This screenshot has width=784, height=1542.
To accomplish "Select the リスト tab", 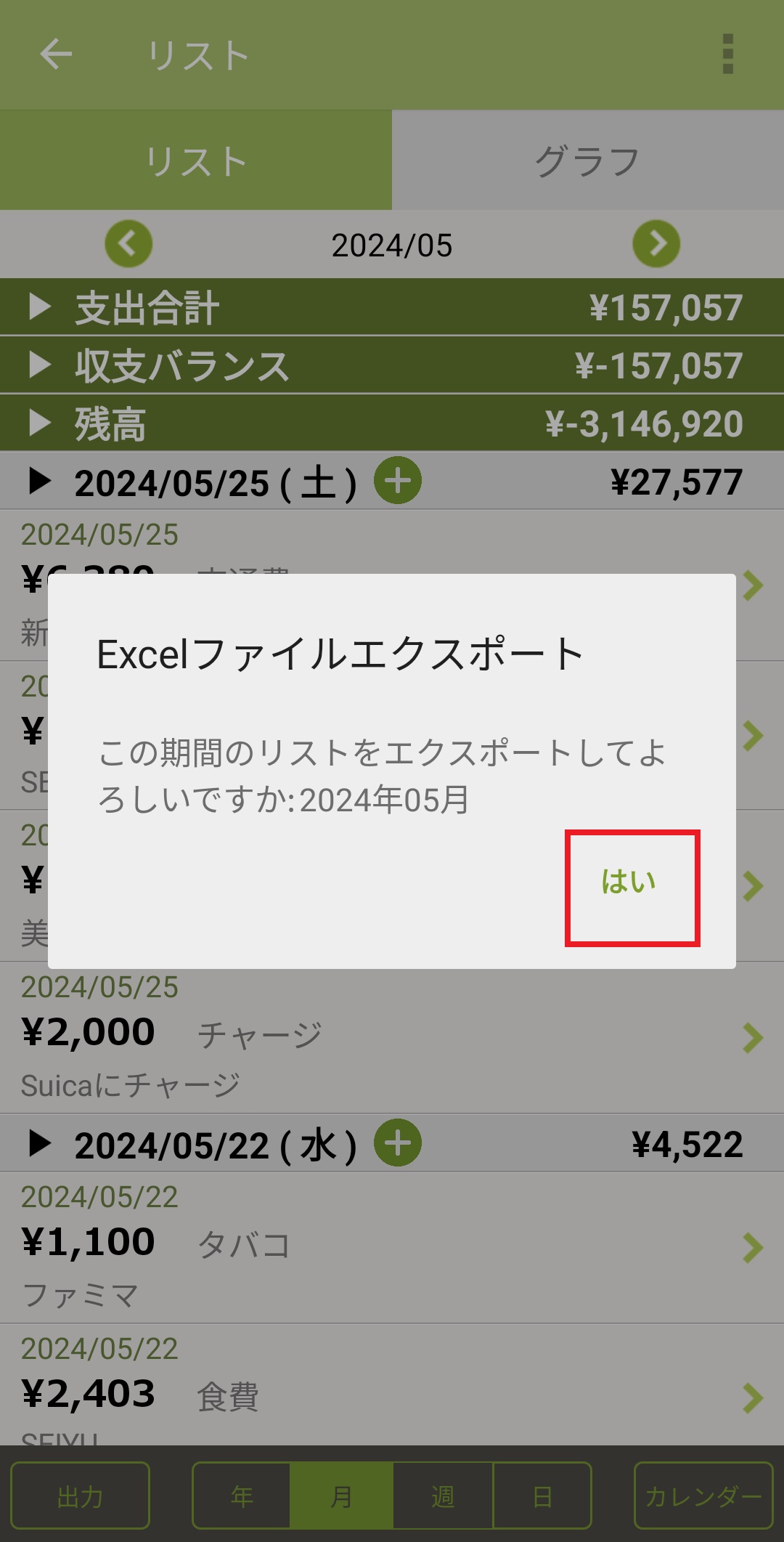I will 196,161.
